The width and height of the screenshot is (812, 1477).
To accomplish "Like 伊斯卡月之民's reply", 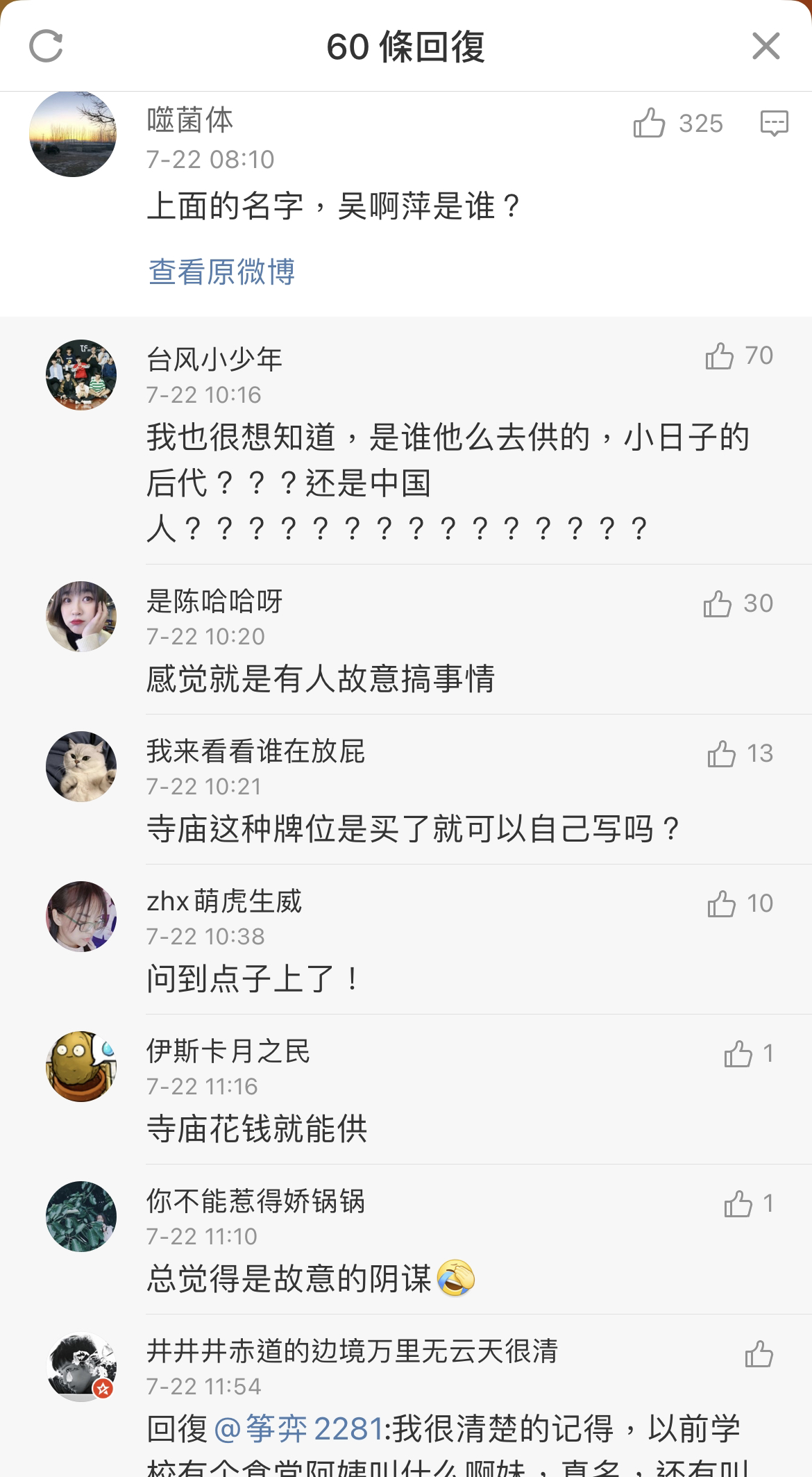I will 738,1054.
